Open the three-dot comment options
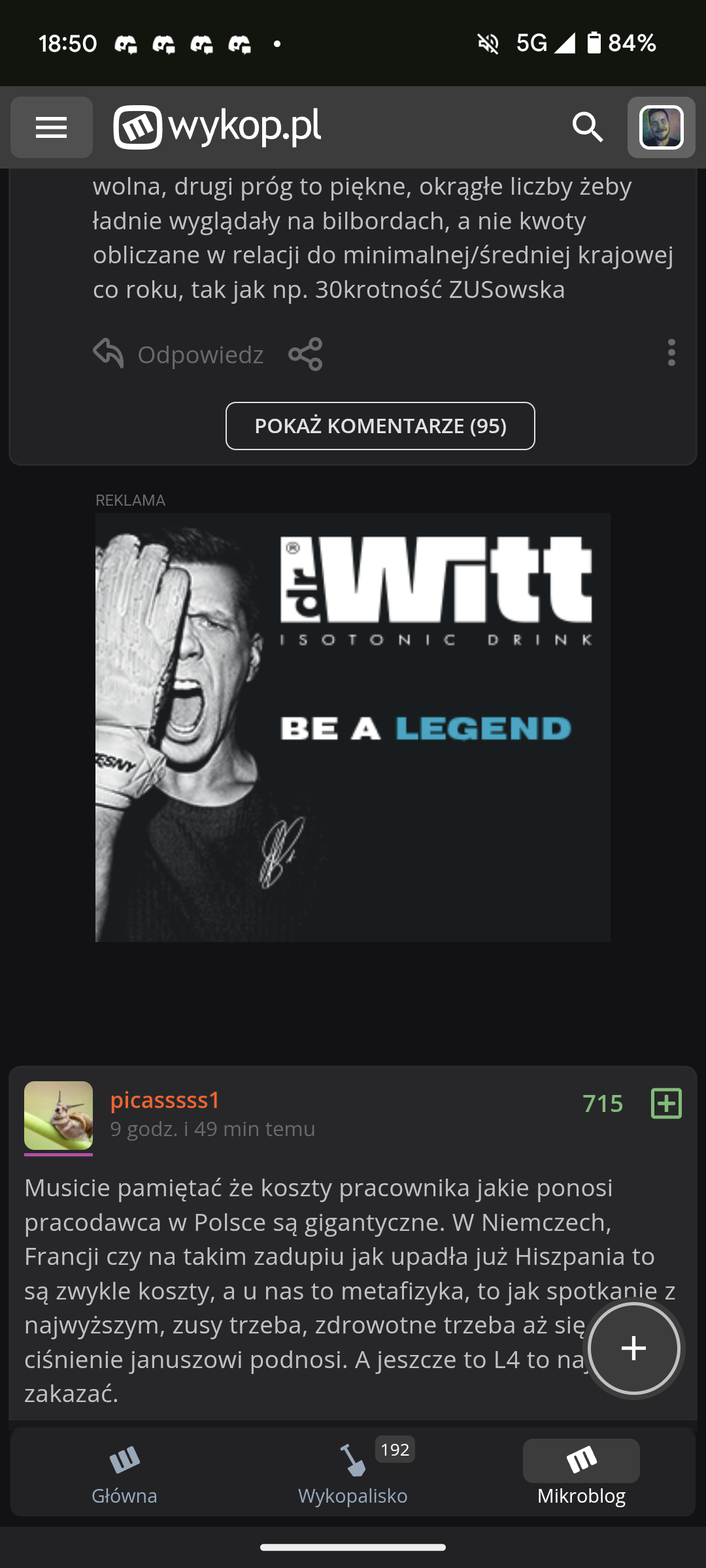 [x=671, y=353]
